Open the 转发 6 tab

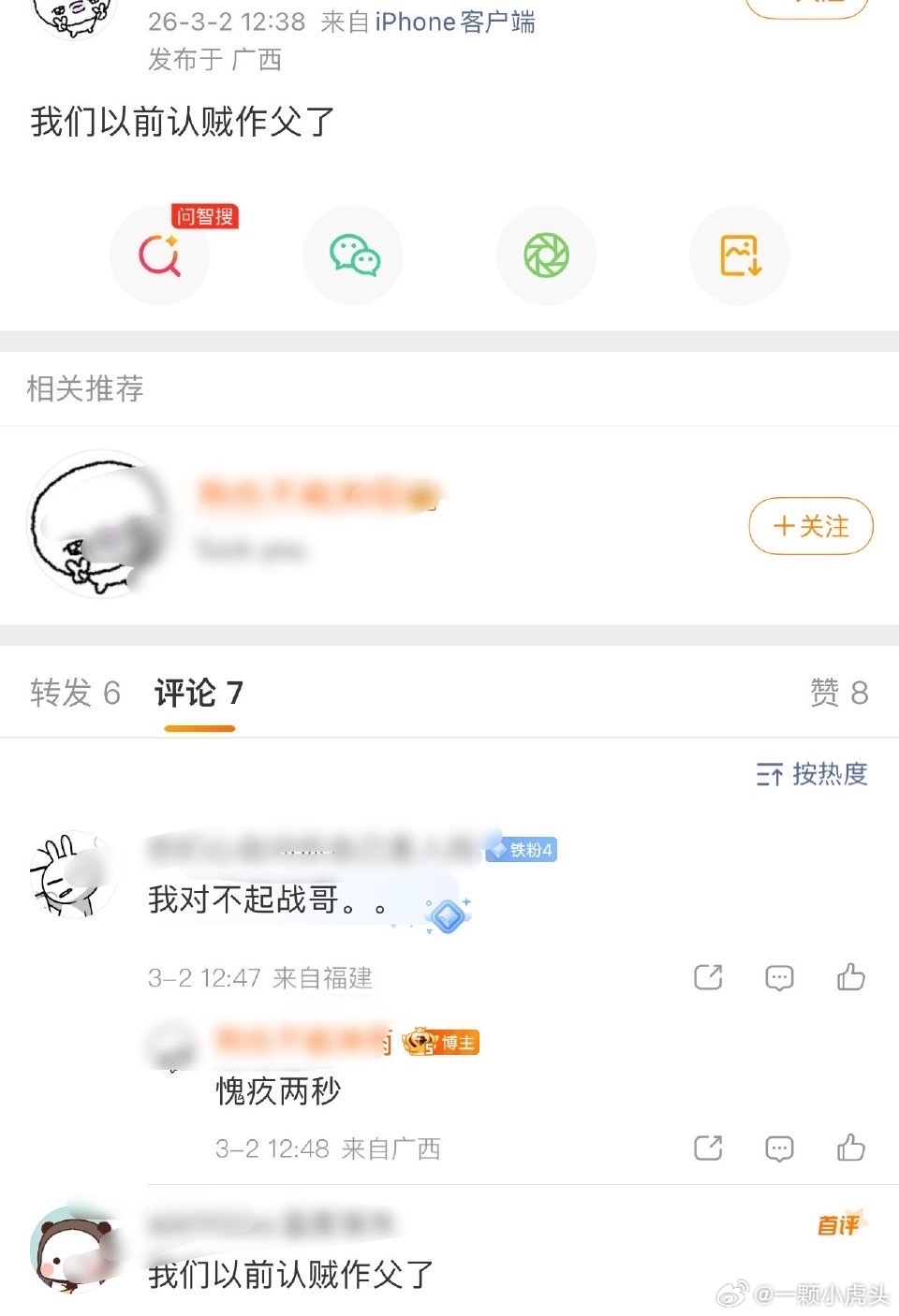75,694
